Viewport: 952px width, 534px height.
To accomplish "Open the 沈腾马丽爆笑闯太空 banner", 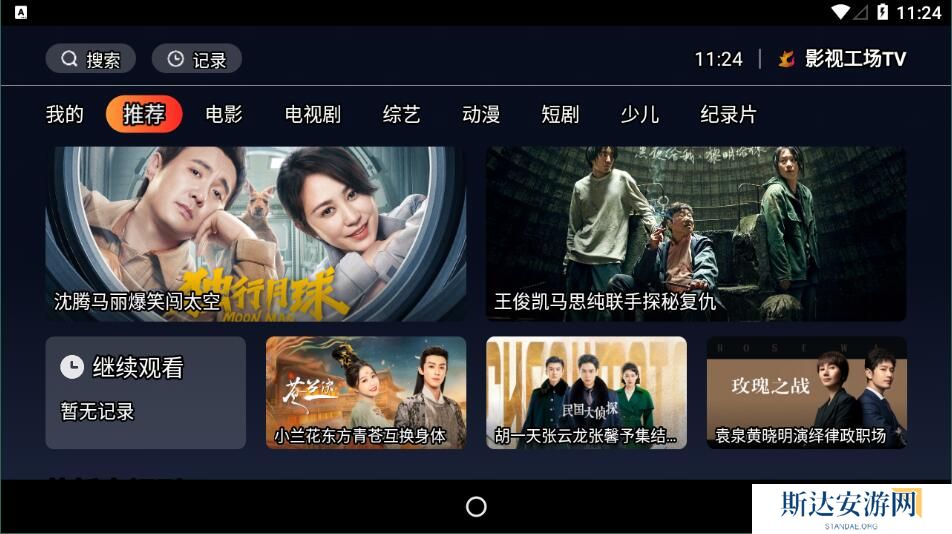I will (x=255, y=234).
